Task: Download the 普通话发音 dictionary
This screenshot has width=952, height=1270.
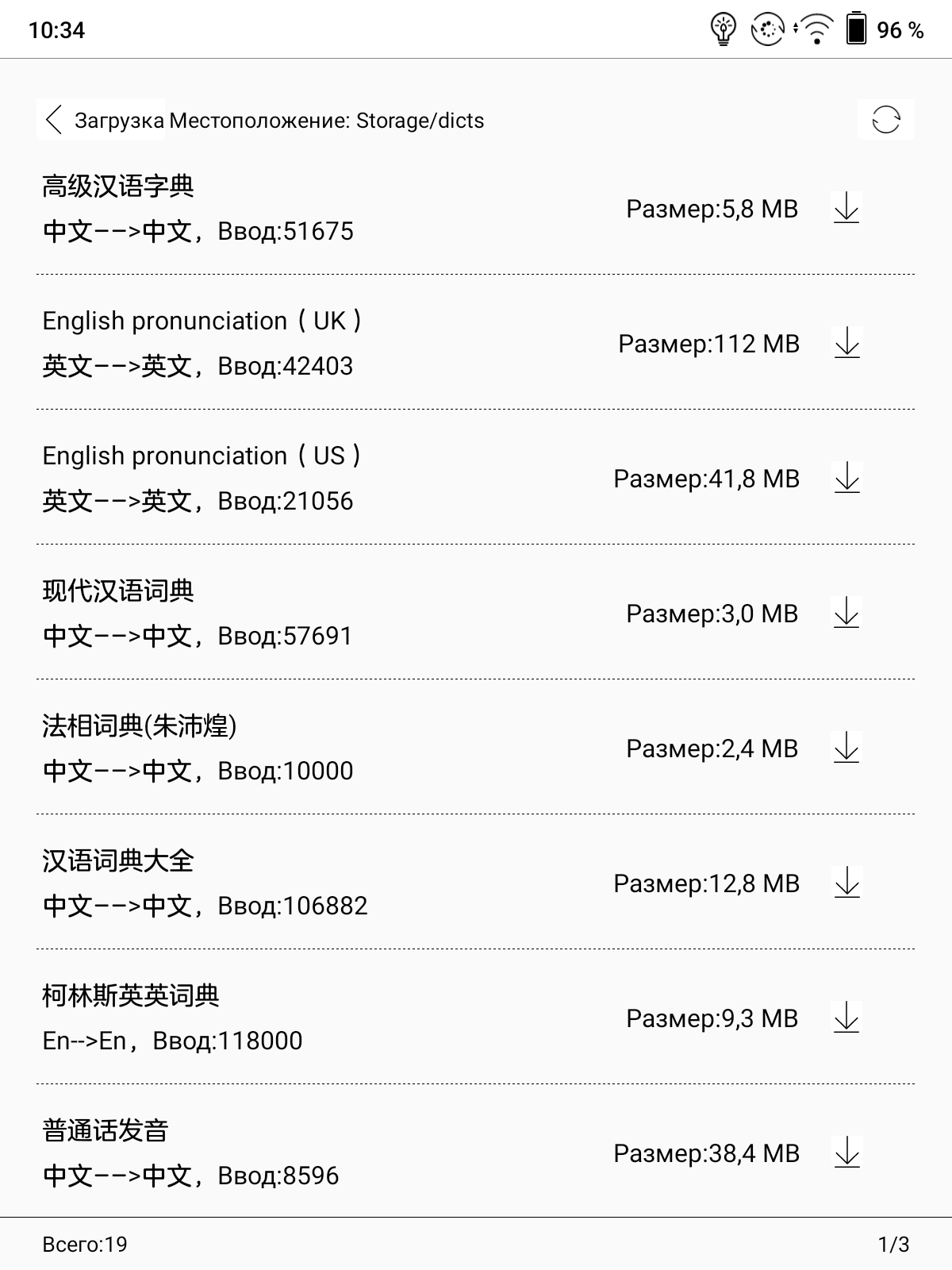Action: (x=846, y=1153)
